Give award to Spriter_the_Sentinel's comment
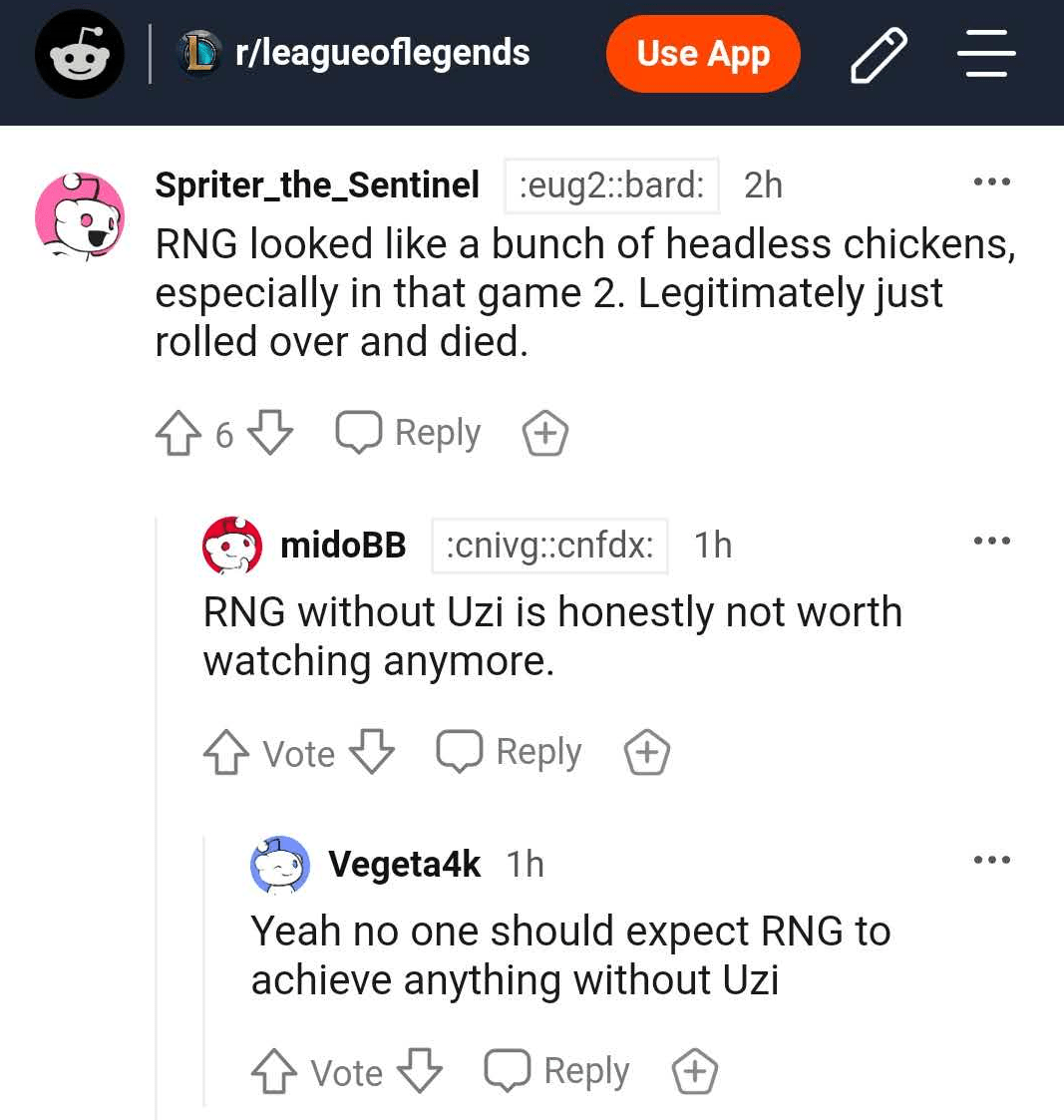This screenshot has width=1064, height=1120. [545, 434]
